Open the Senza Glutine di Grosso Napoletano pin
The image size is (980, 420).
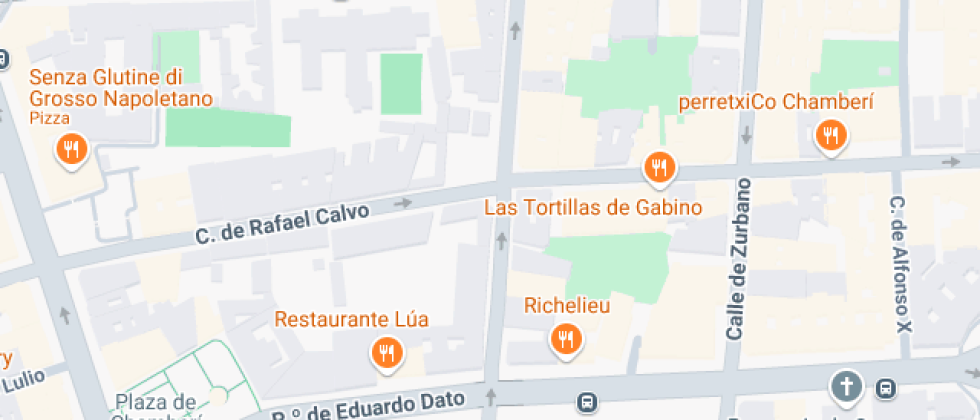tap(70, 150)
